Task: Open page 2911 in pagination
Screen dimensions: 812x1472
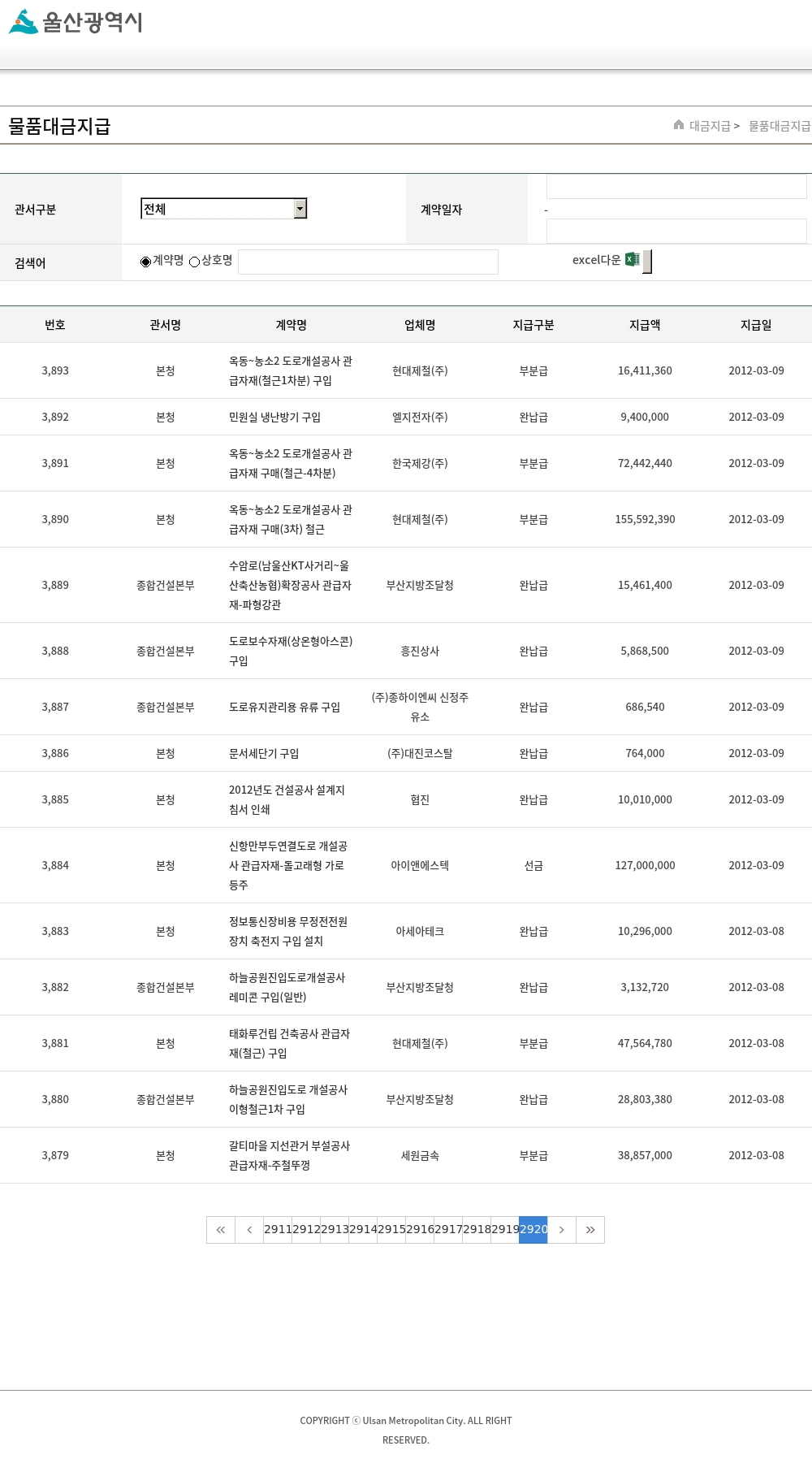Action: pyautogui.click(x=278, y=1230)
